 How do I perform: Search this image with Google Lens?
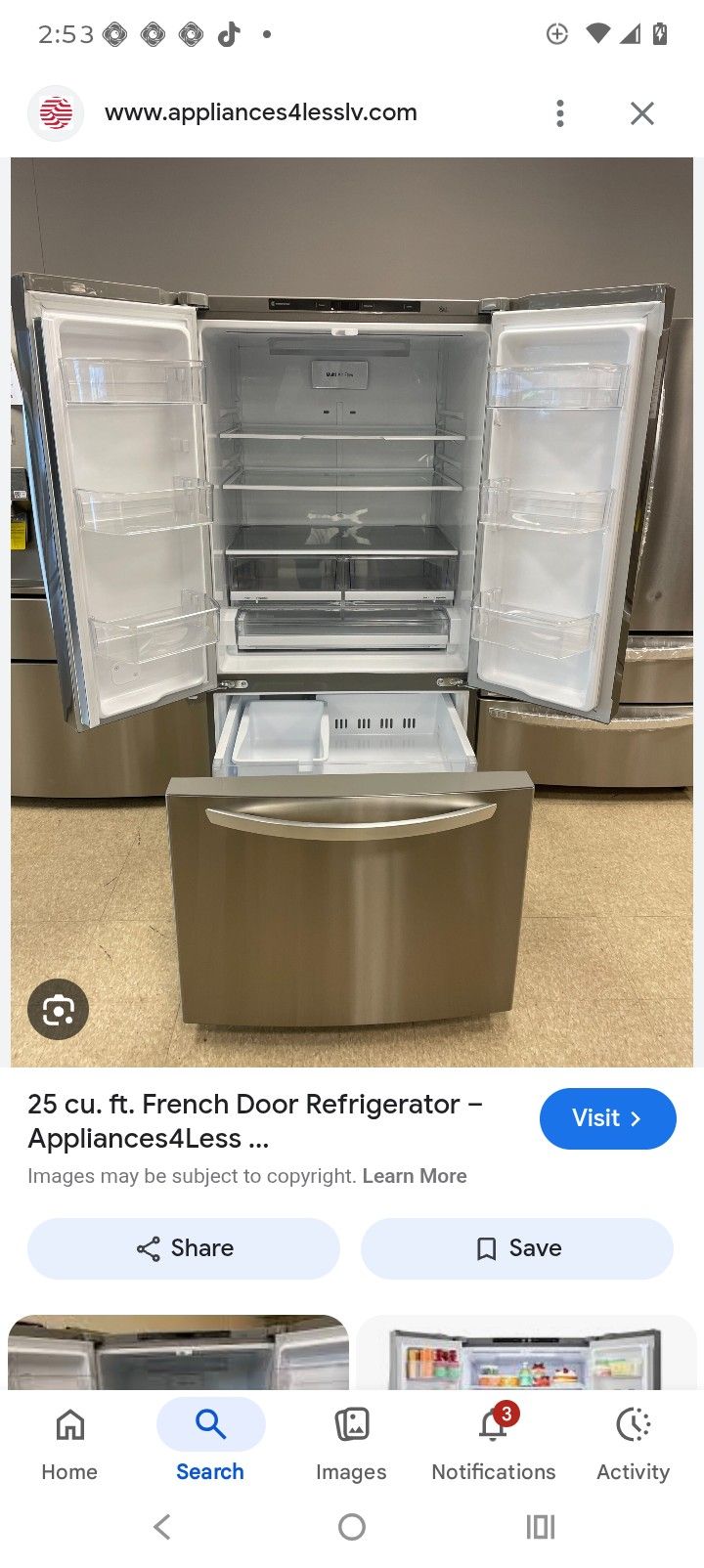pos(58,1009)
